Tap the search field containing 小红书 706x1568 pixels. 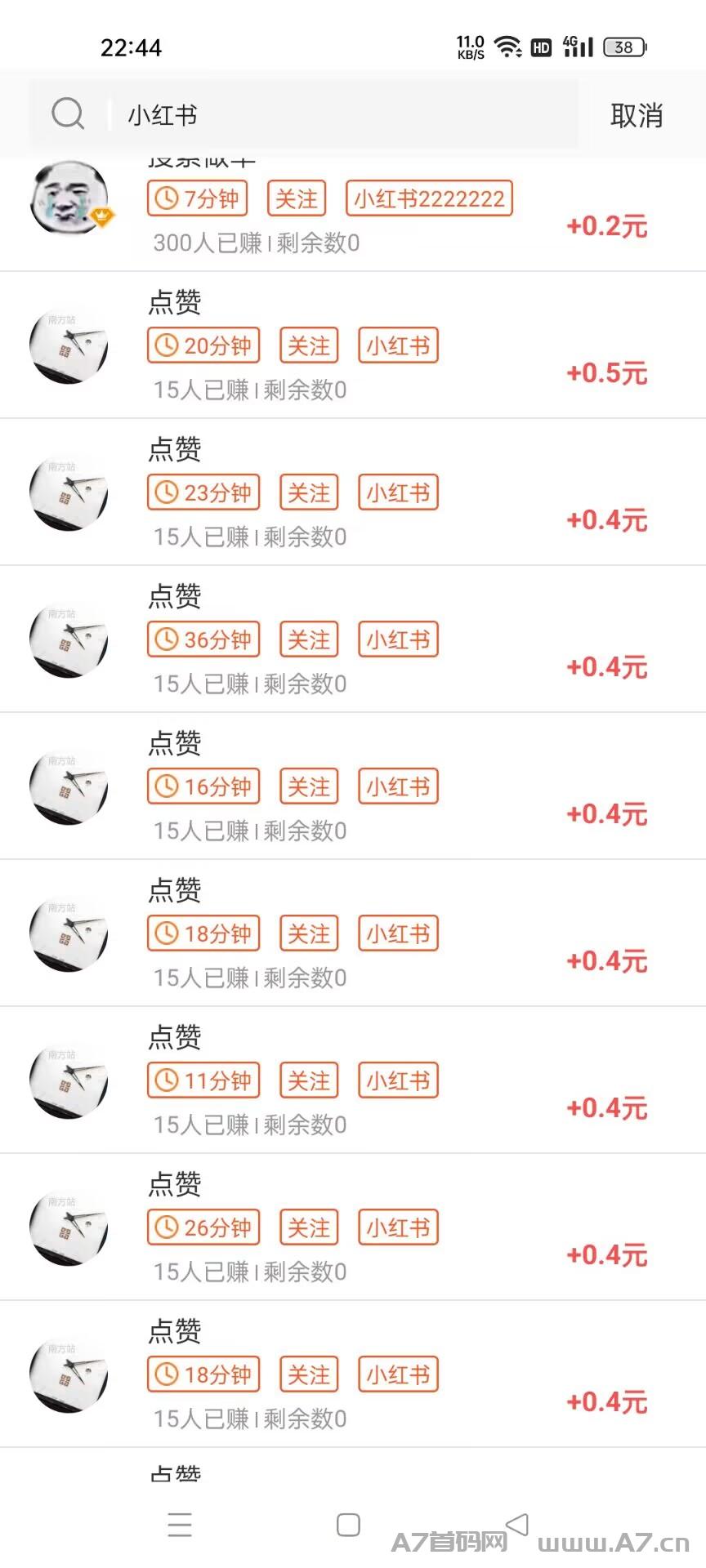pos(304,114)
